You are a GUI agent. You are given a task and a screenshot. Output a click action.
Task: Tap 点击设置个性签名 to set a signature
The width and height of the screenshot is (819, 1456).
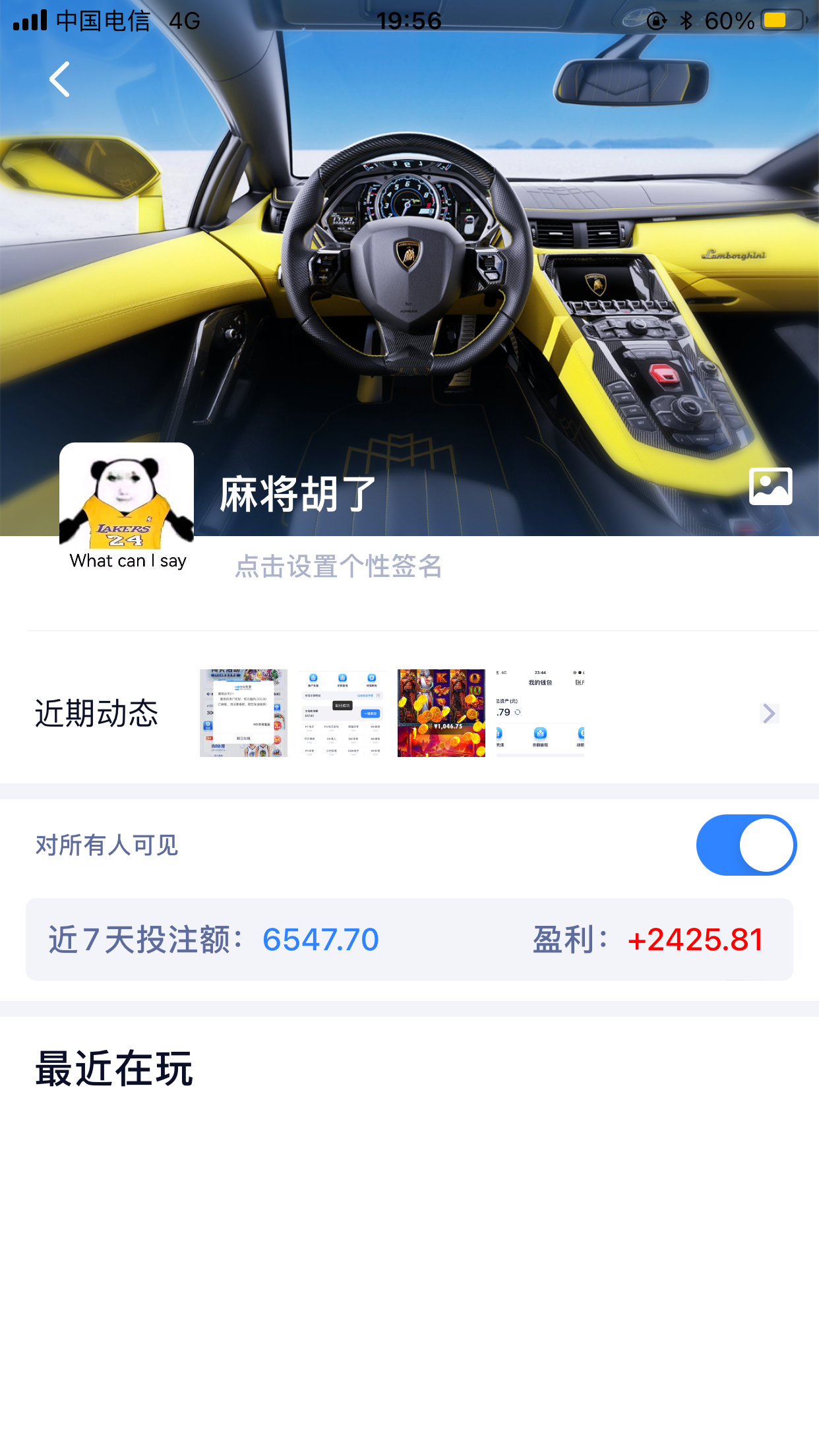tap(338, 567)
